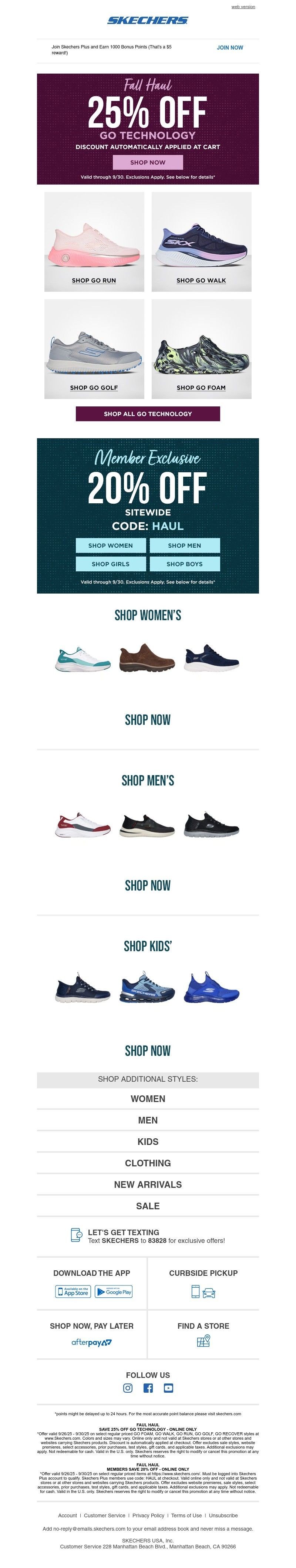Get the app on Google Play
296x1568 pixels.
[114, 1292]
